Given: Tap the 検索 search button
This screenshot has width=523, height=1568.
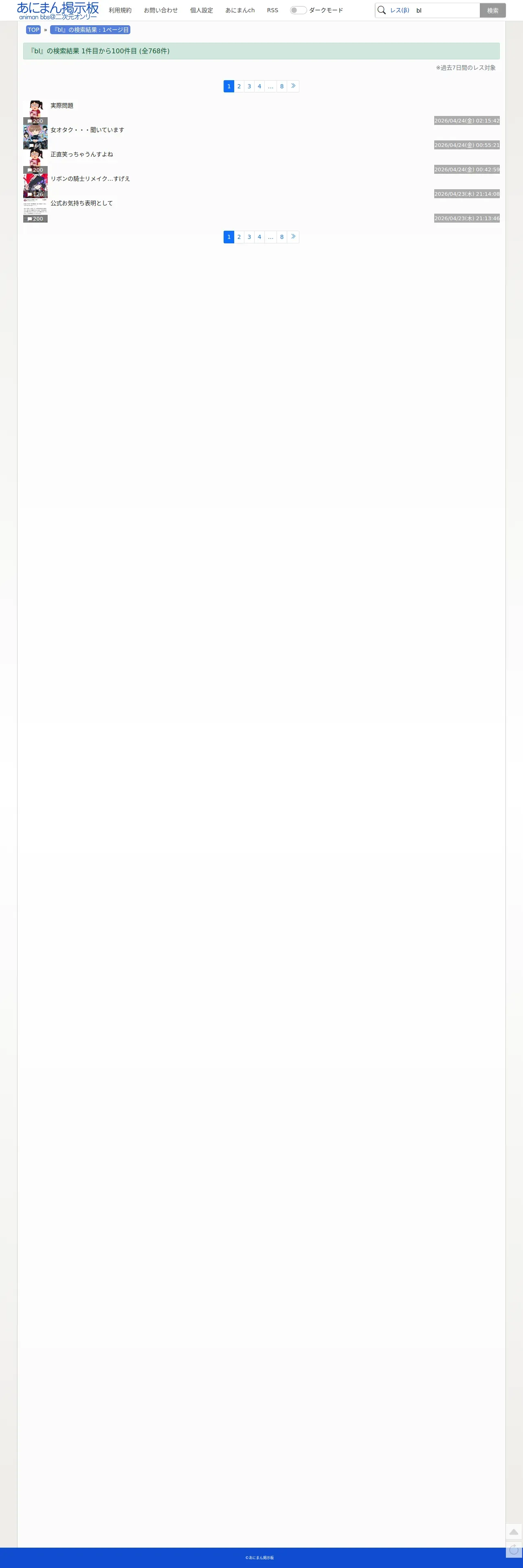Looking at the screenshot, I should click(492, 10).
